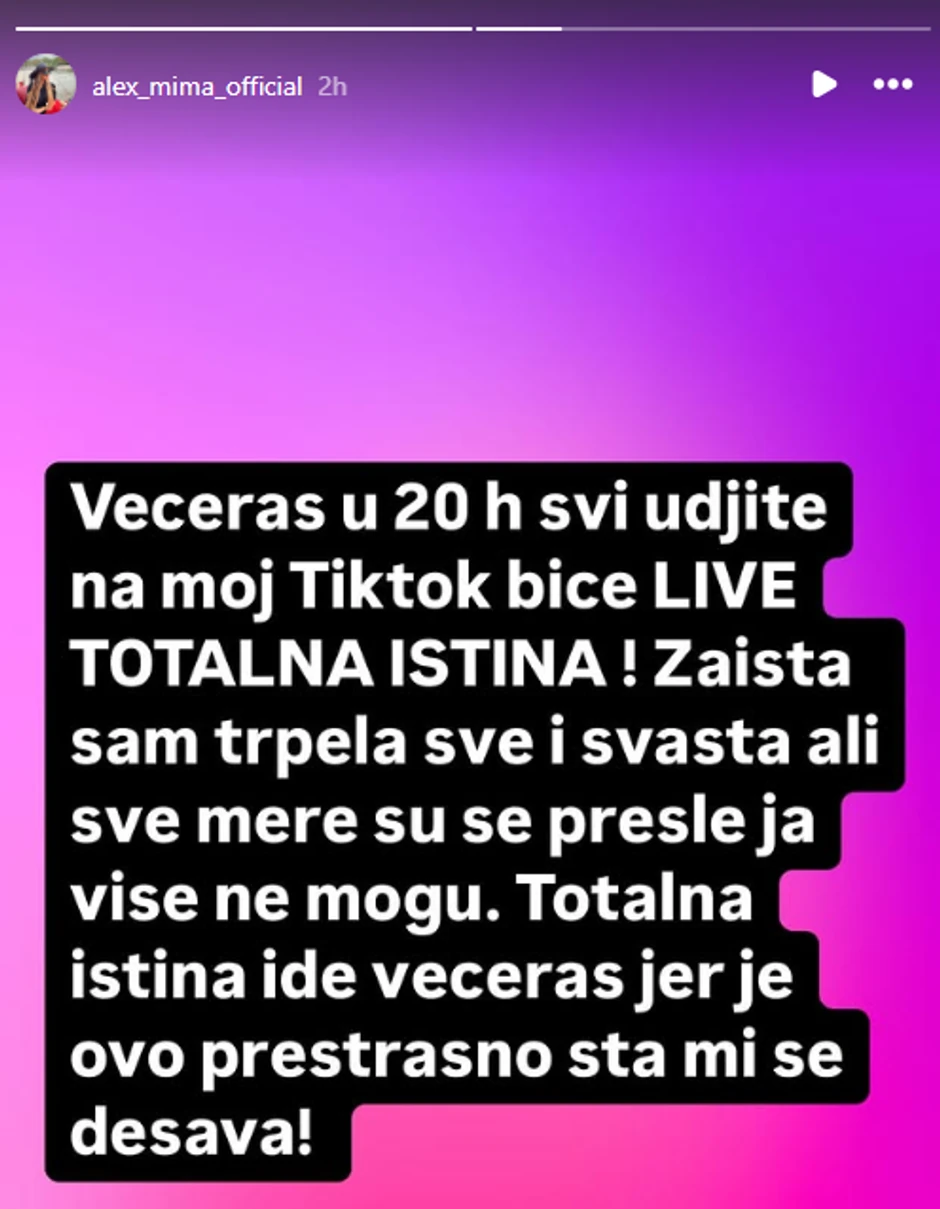940x1209 pixels.
Task: Open the three-dot story options menu
Action: pyautogui.click(x=892, y=85)
